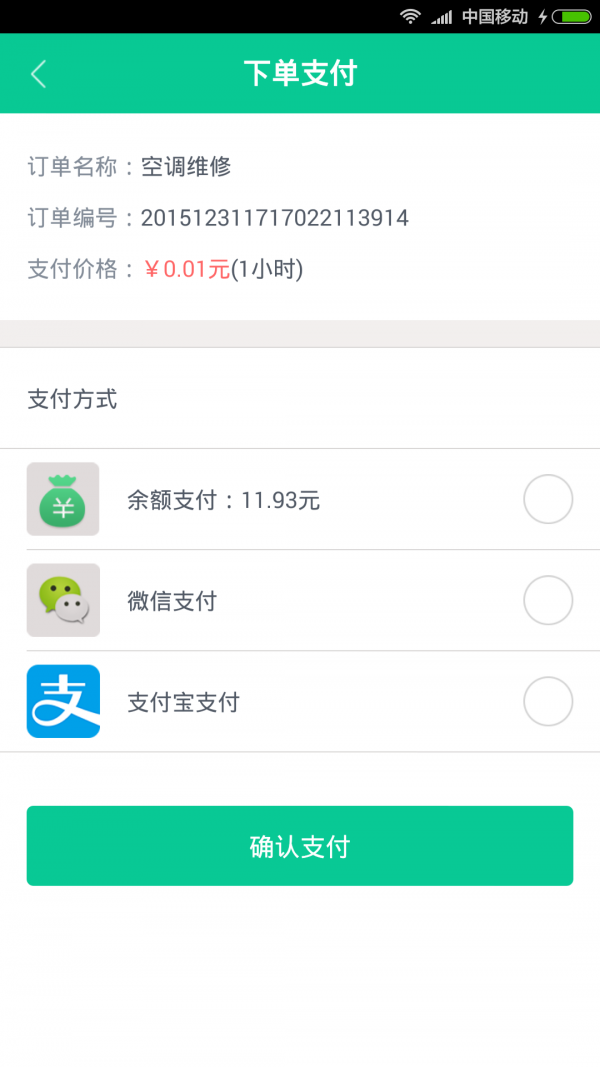600x1067 pixels.
Task: Pick 支付宝支付 as payment method
Action: coord(548,701)
